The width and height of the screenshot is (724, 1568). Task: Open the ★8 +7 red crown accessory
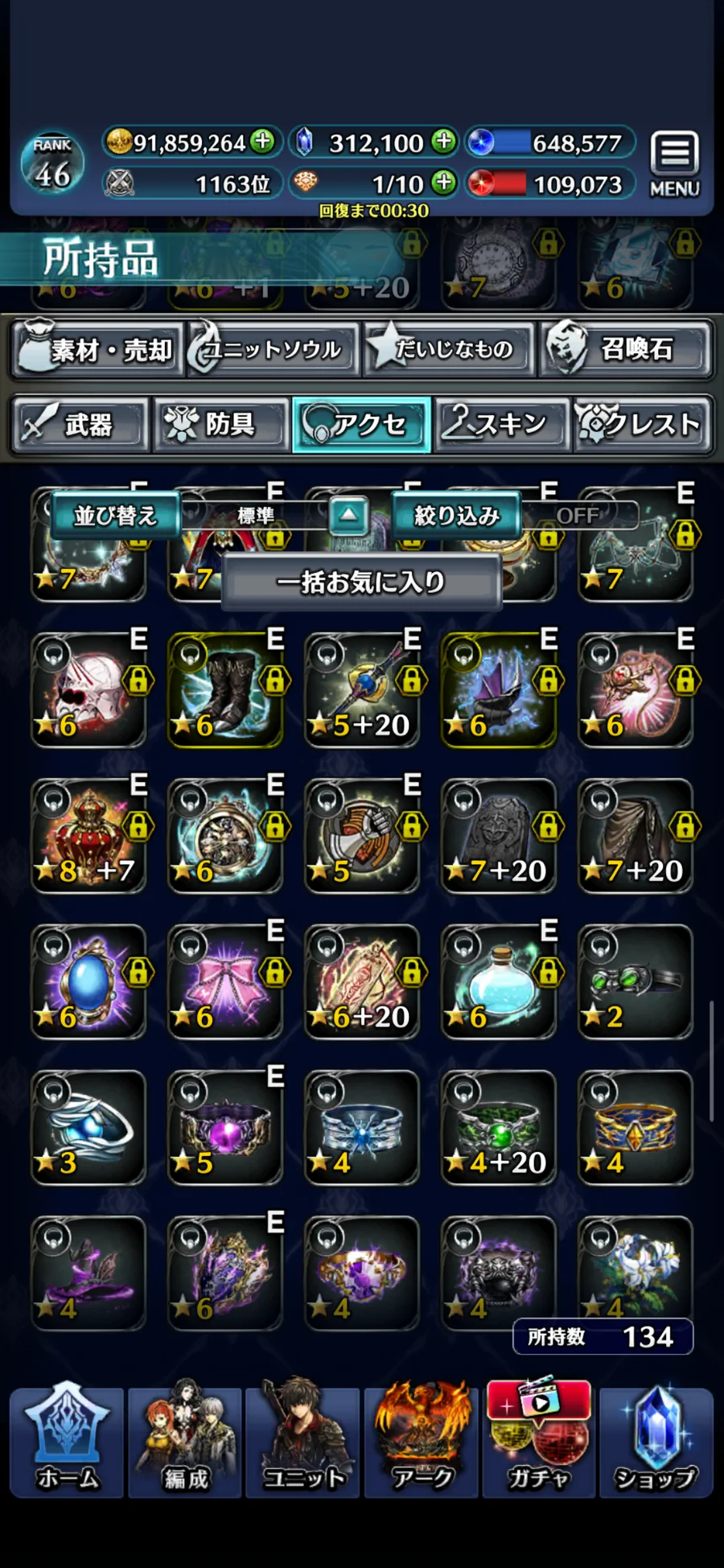88,836
